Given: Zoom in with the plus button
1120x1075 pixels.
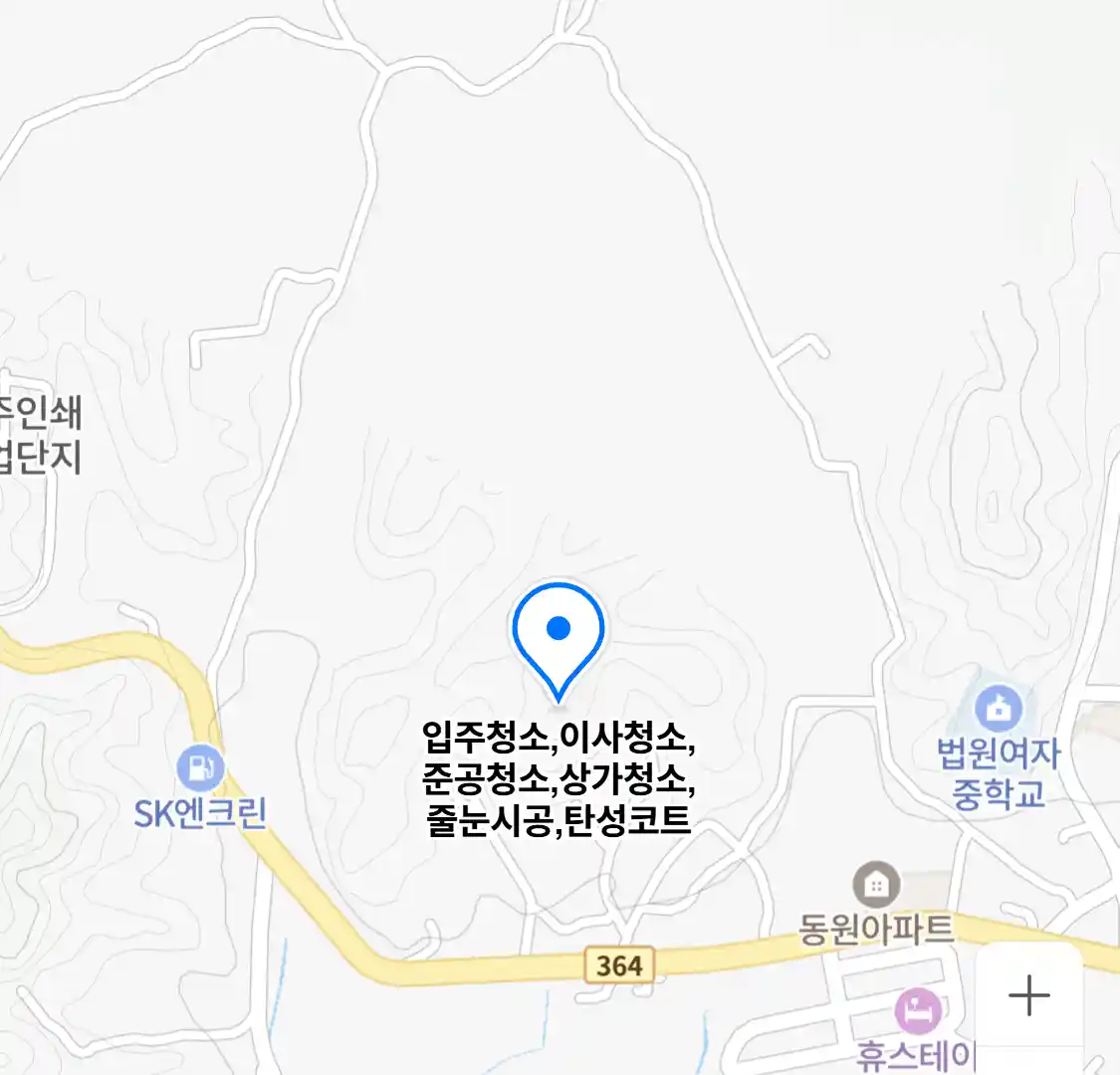Looking at the screenshot, I should (1028, 995).
